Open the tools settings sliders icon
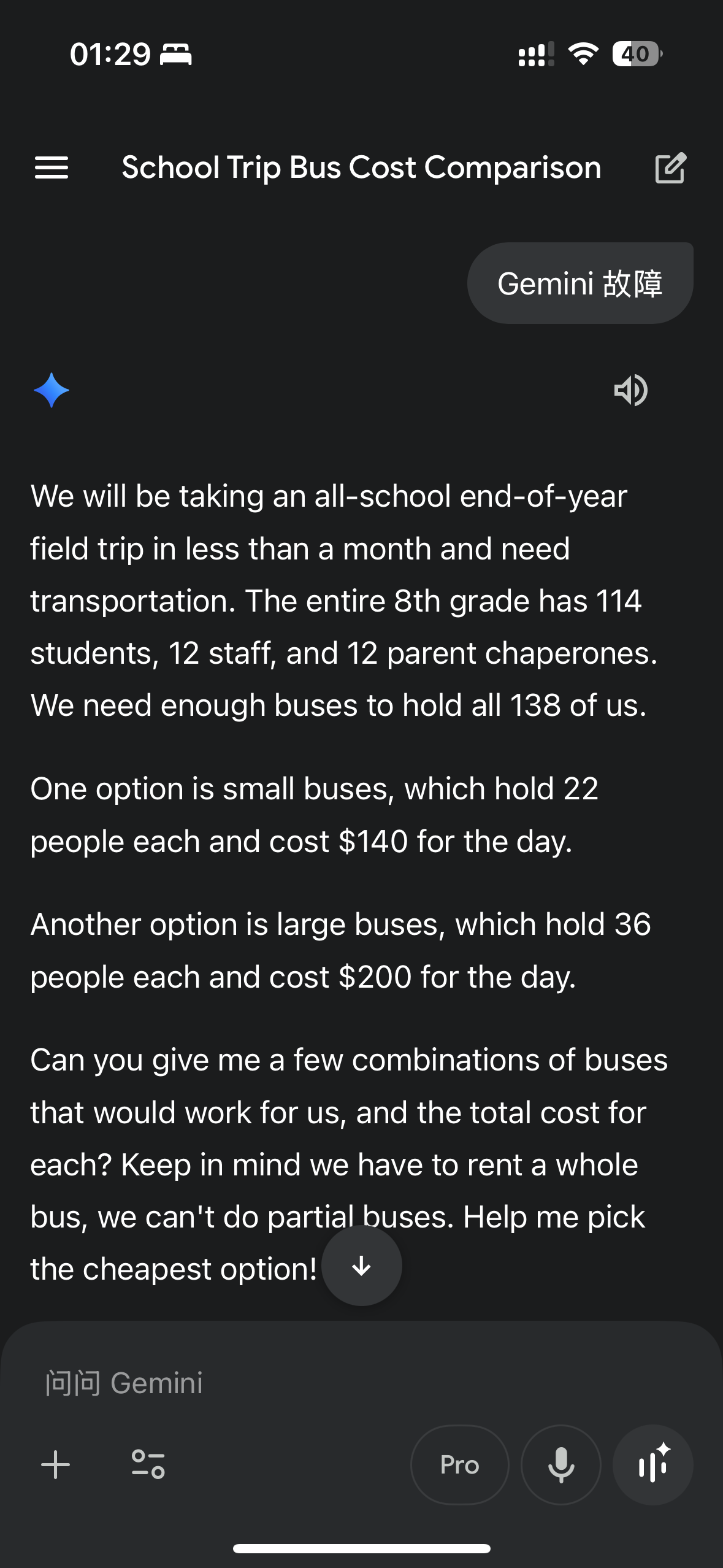723x1568 pixels. click(148, 1465)
